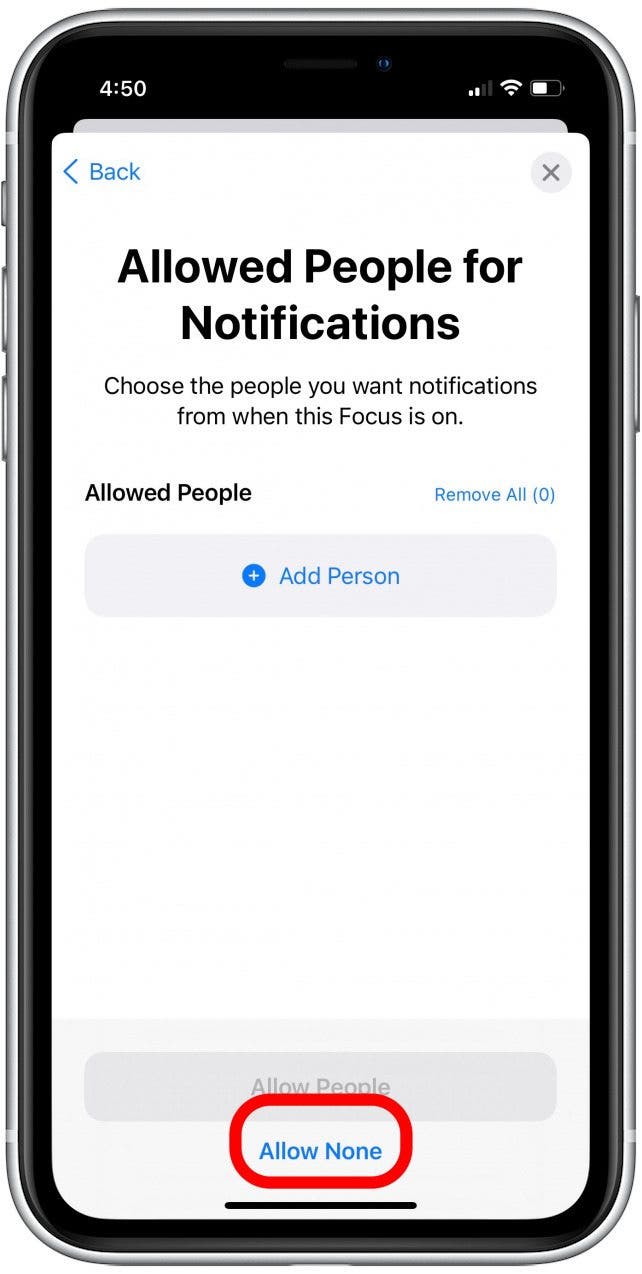The height and width of the screenshot is (1274, 642).
Task: Go back to the previous Focus step
Action: [x=101, y=172]
